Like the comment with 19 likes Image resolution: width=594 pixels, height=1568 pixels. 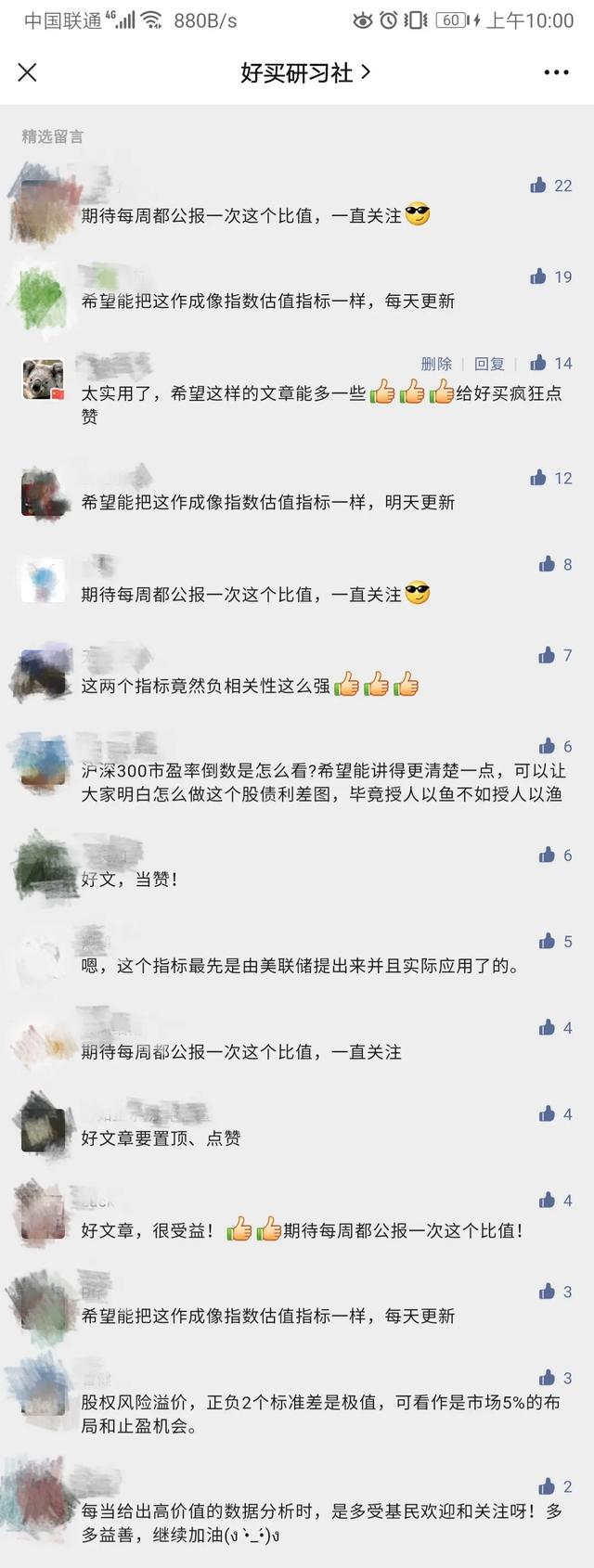pos(538,276)
